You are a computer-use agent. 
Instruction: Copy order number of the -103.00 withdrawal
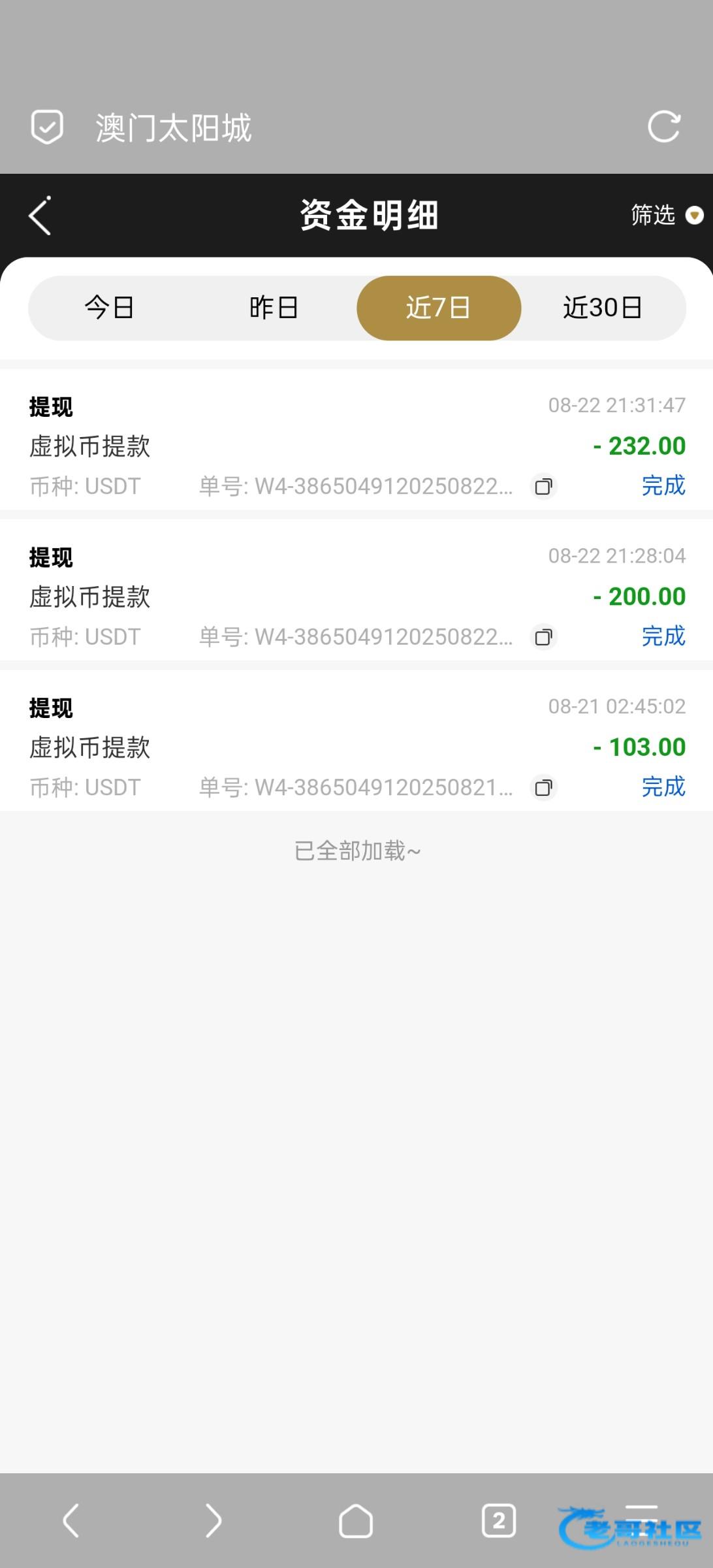point(543,788)
